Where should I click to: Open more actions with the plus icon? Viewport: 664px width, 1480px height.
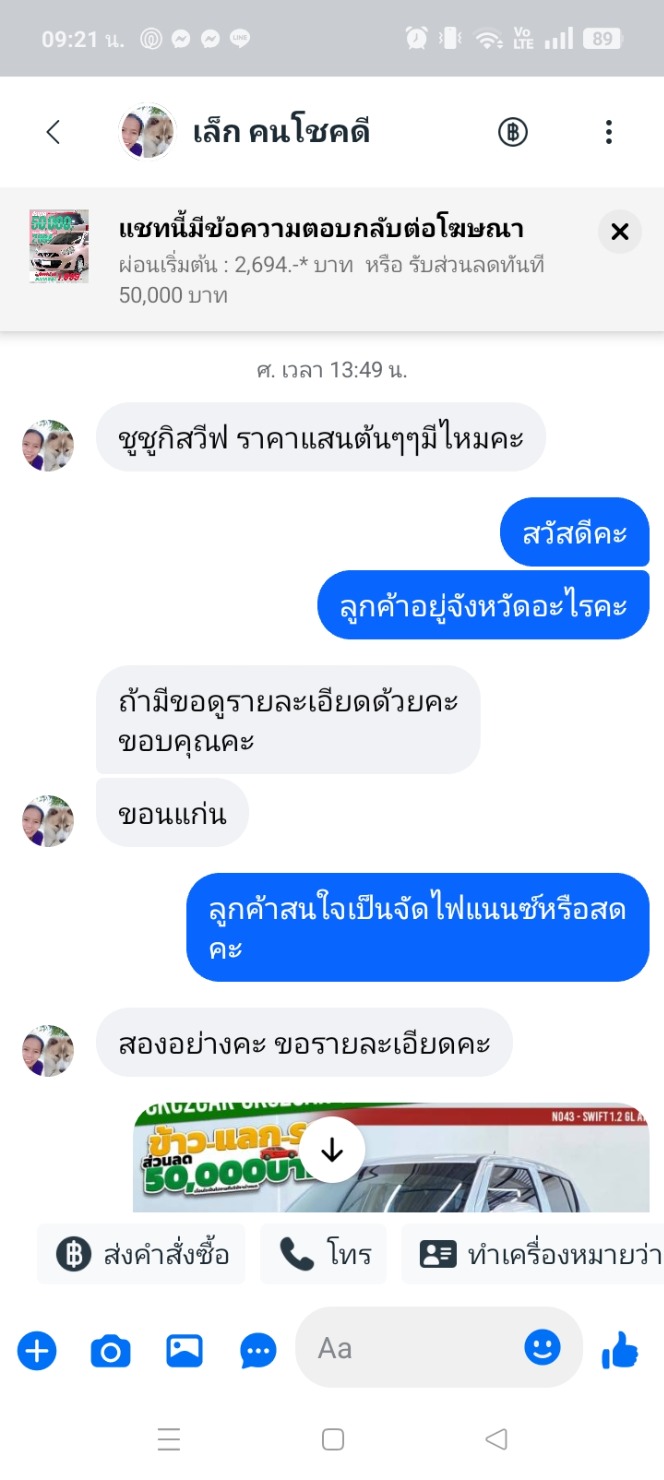(x=37, y=1351)
